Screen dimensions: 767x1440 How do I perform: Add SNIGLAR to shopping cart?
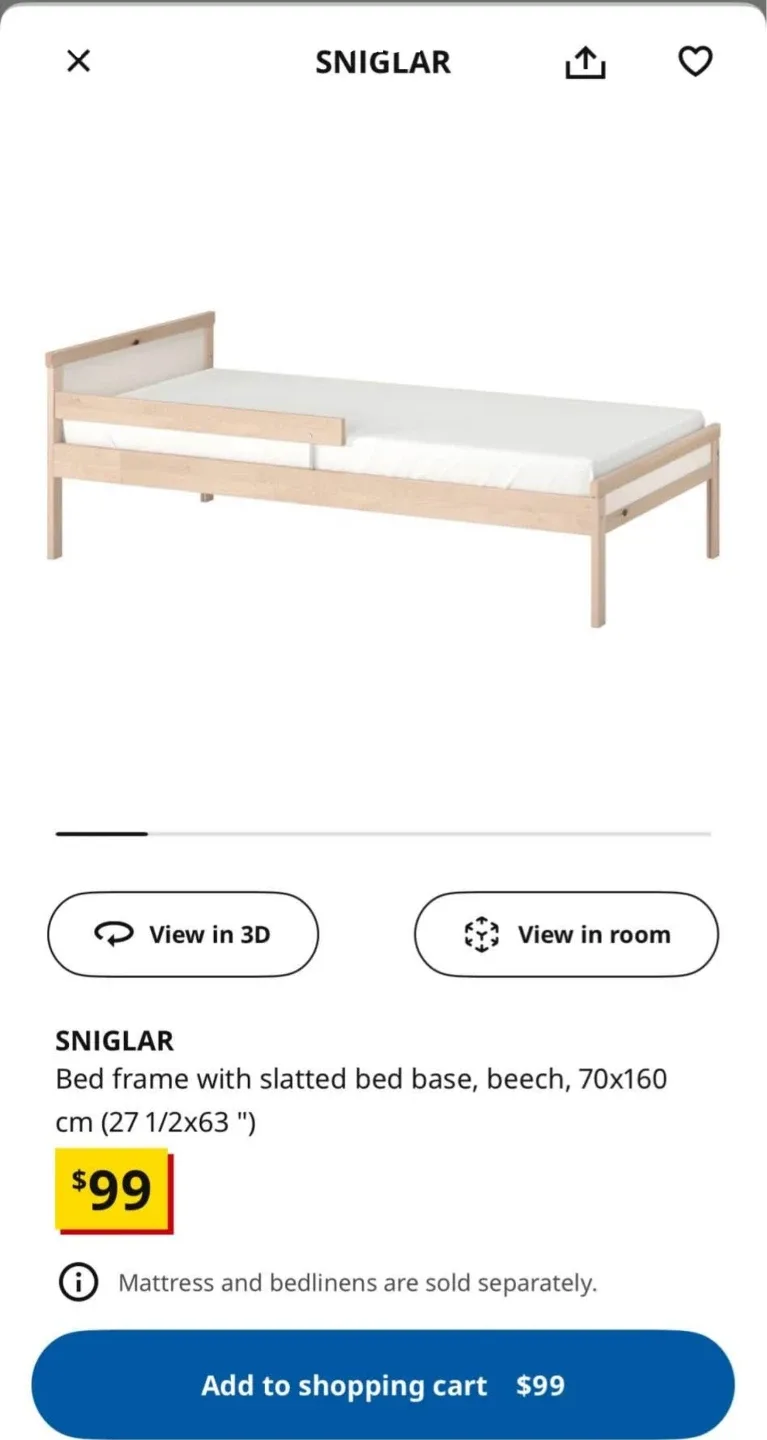click(x=383, y=1385)
